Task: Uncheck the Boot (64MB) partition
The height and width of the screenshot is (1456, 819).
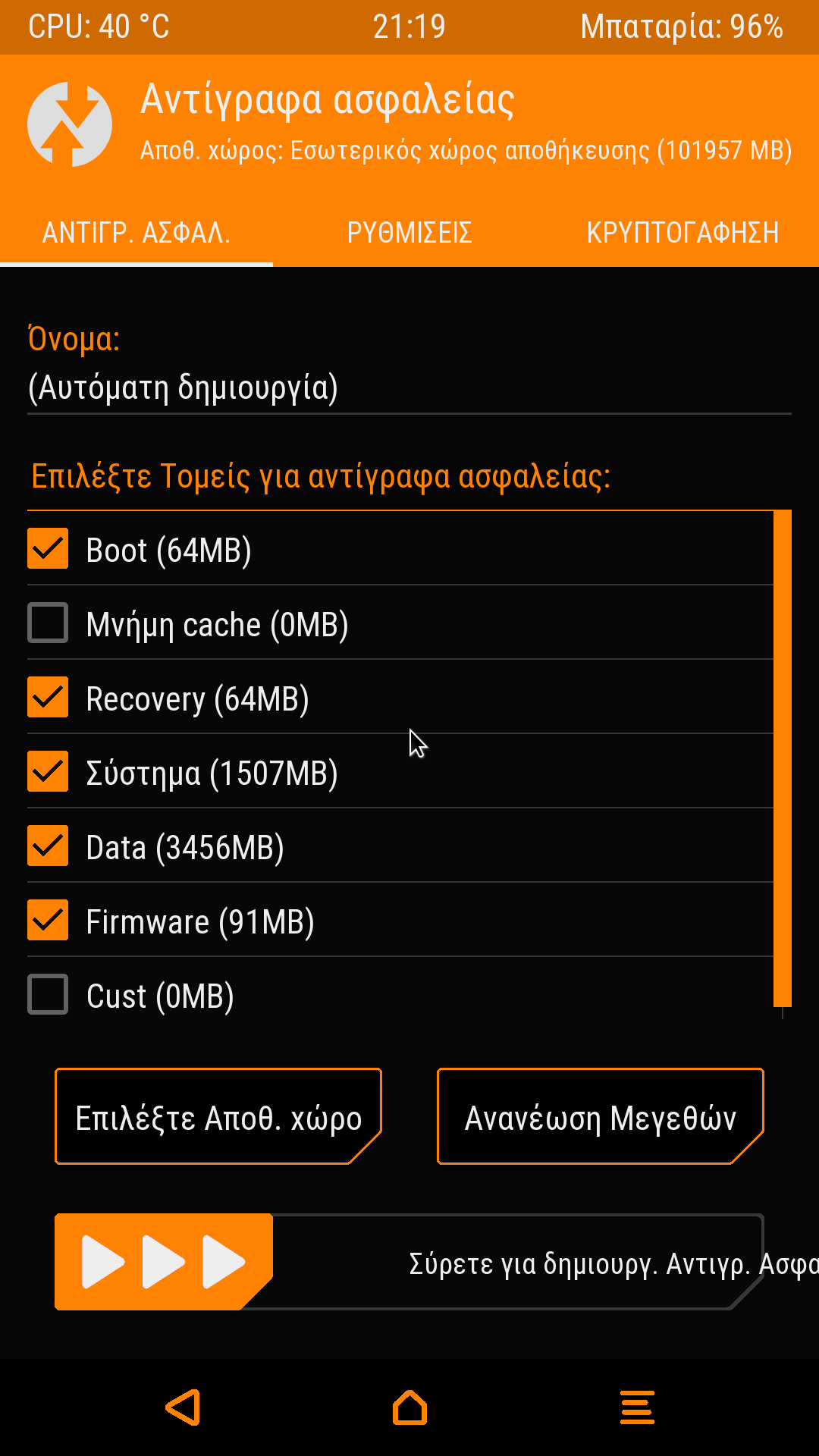Action: click(48, 548)
